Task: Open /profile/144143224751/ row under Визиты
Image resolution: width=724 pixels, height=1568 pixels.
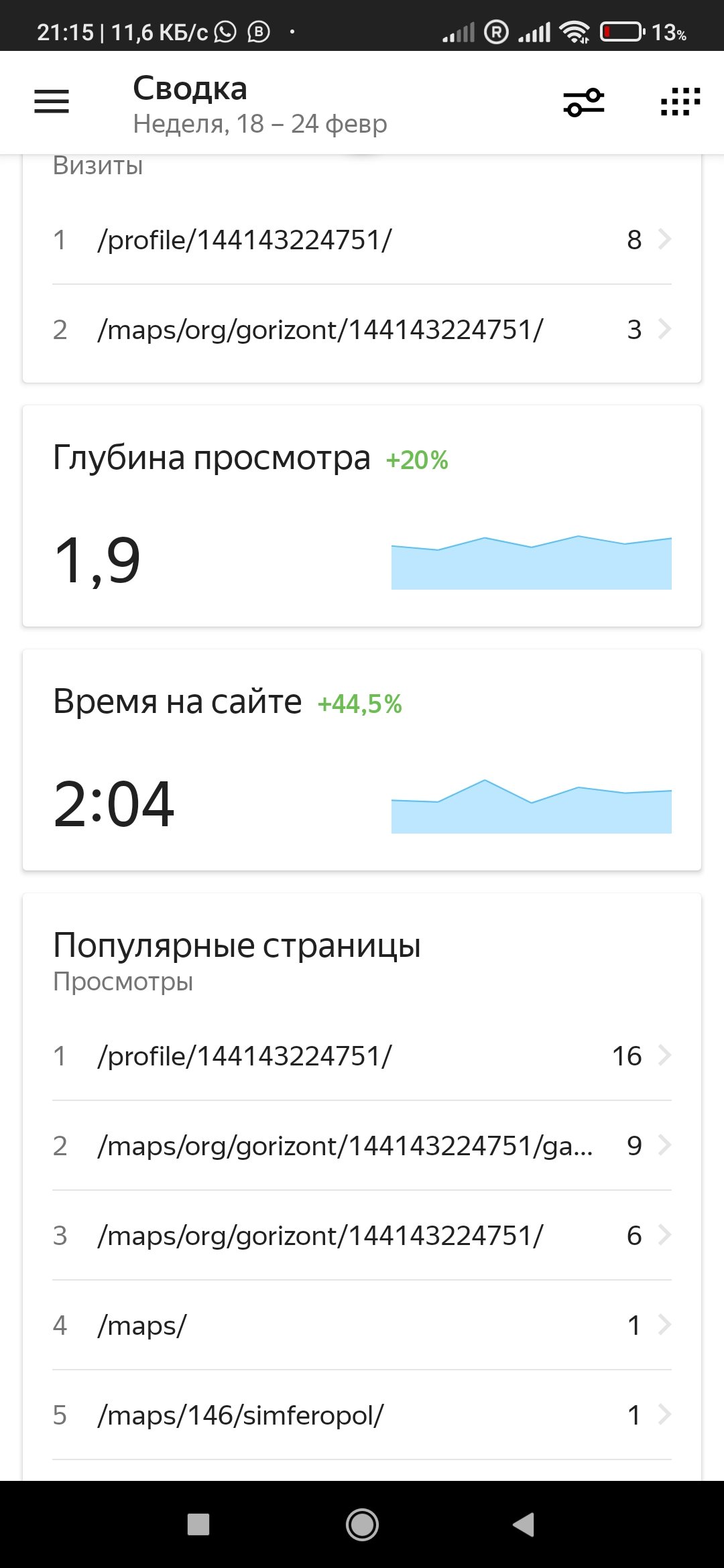Action: point(362,240)
